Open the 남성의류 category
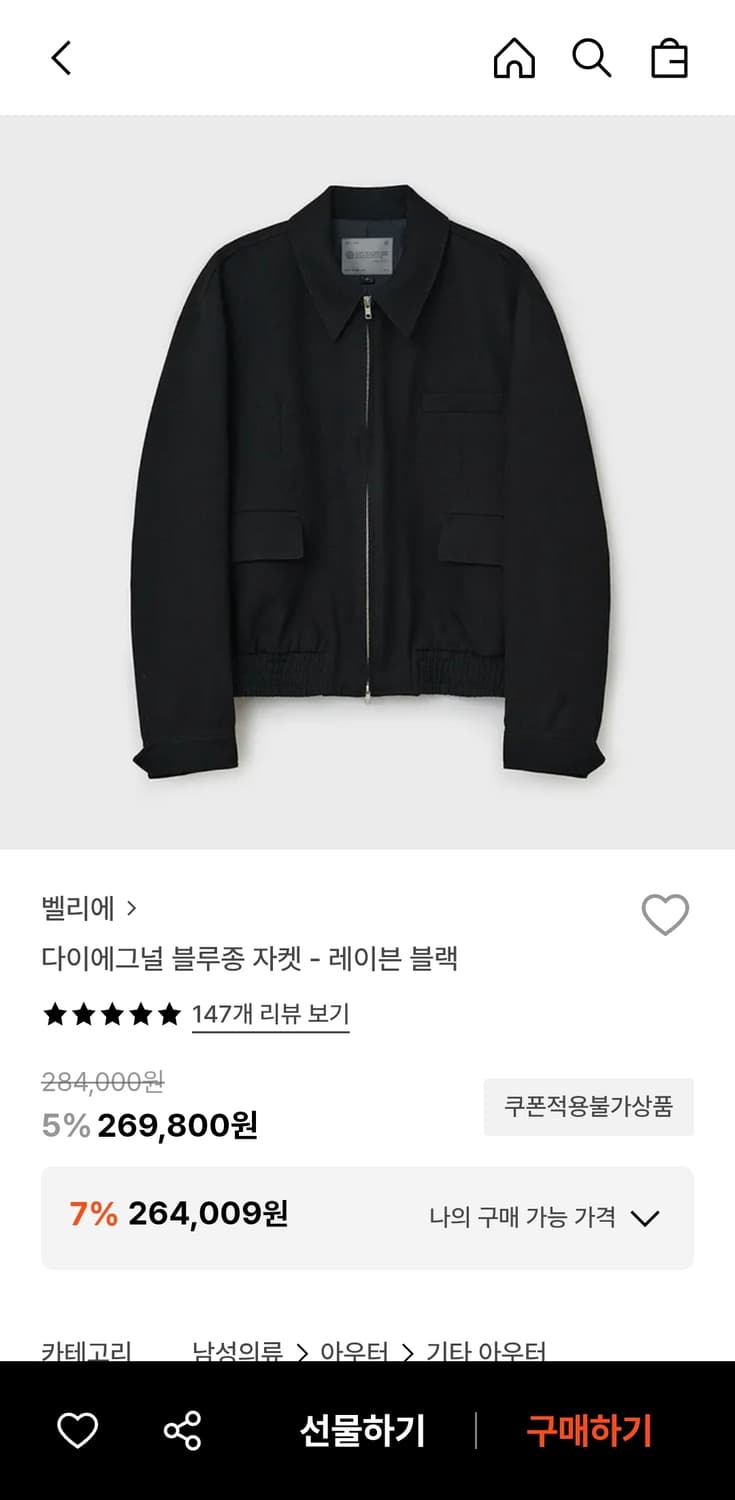Viewport: 735px width, 1500px height. point(237,1351)
